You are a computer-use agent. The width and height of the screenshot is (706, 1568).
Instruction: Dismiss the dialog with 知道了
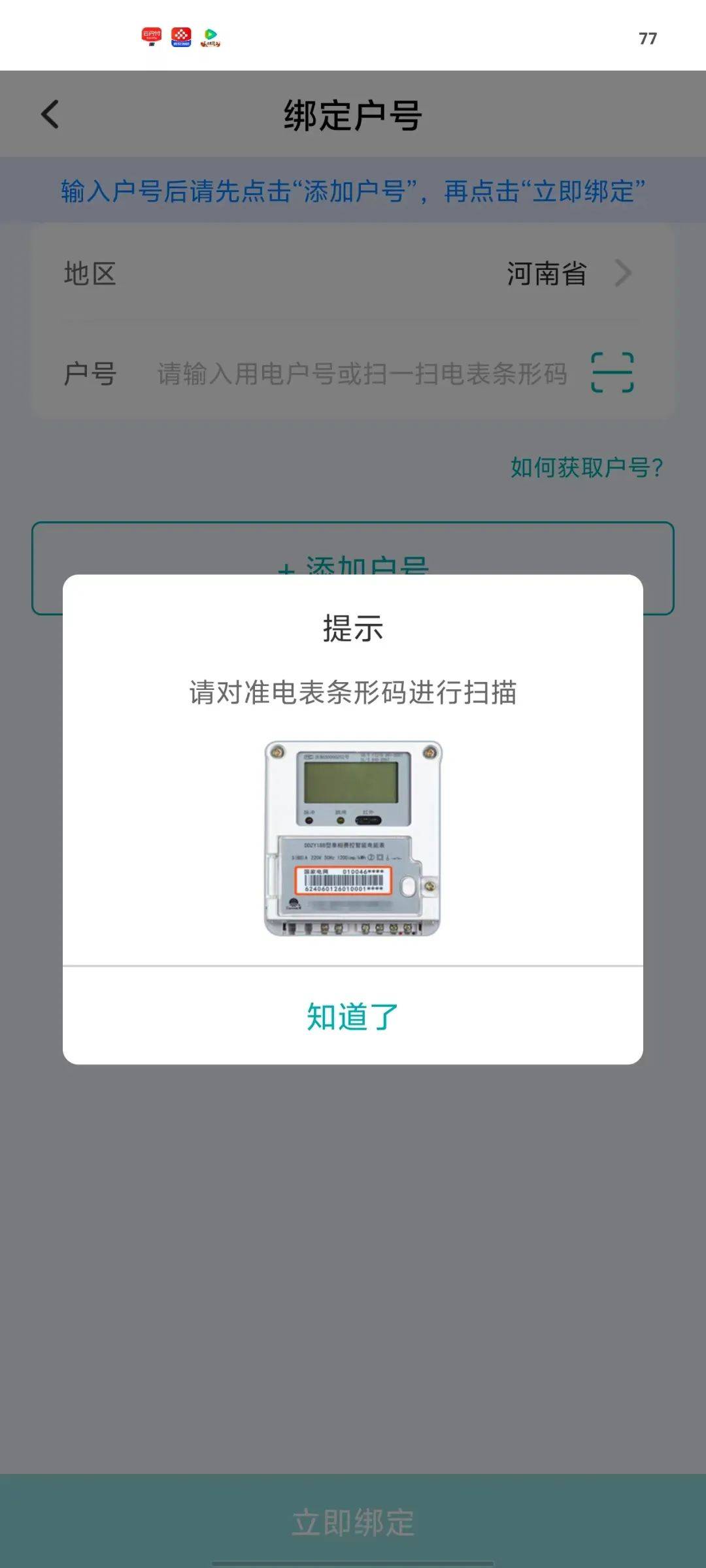[352, 1016]
